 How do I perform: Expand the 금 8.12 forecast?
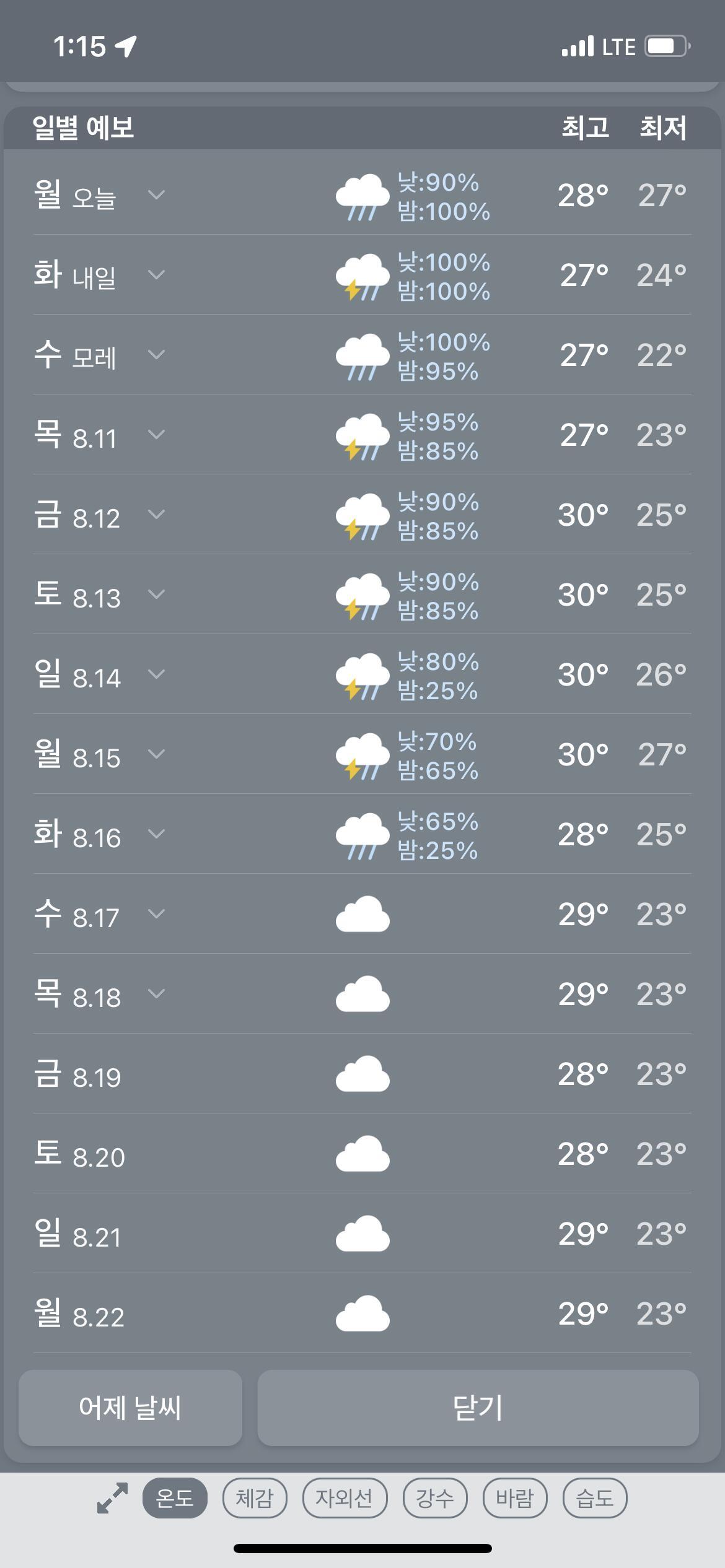click(x=156, y=515)
